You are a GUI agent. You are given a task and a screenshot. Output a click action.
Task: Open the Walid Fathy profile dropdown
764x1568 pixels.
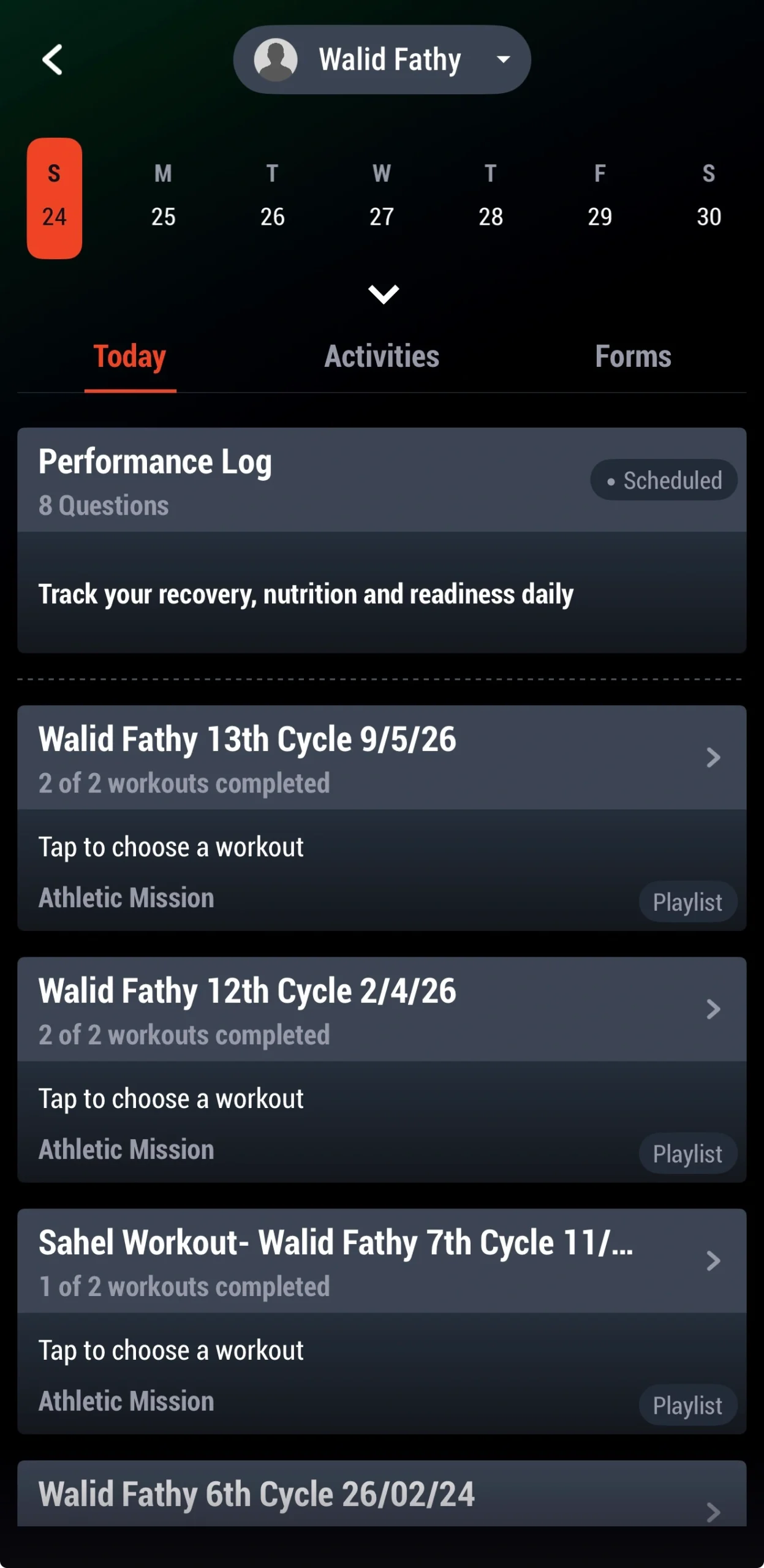point(382,59)
